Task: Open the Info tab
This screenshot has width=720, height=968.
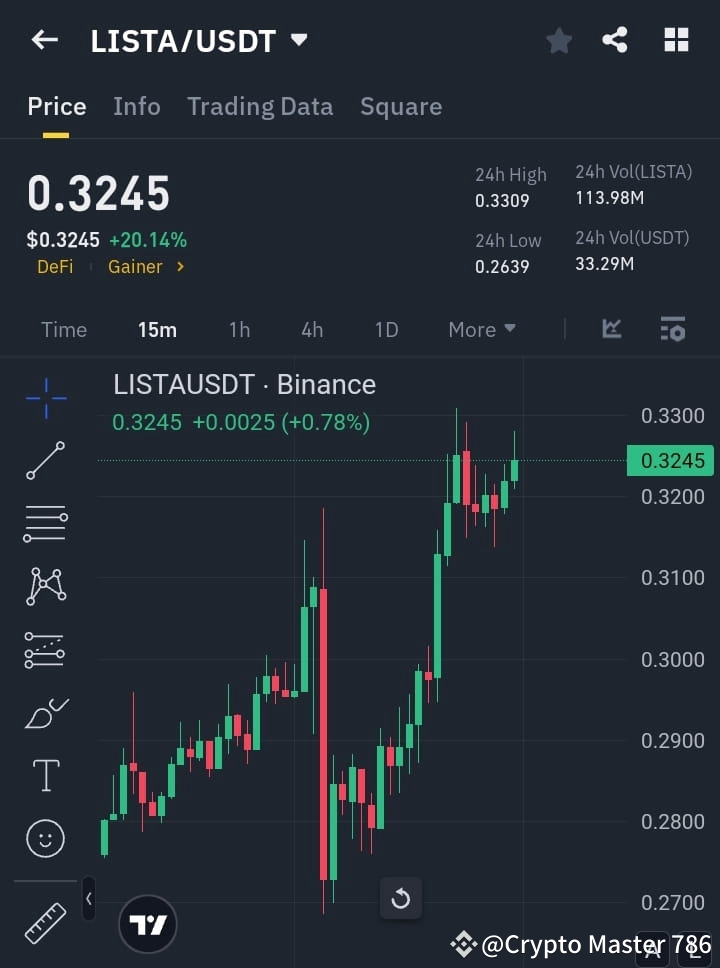Action: [x=136, y=106]
